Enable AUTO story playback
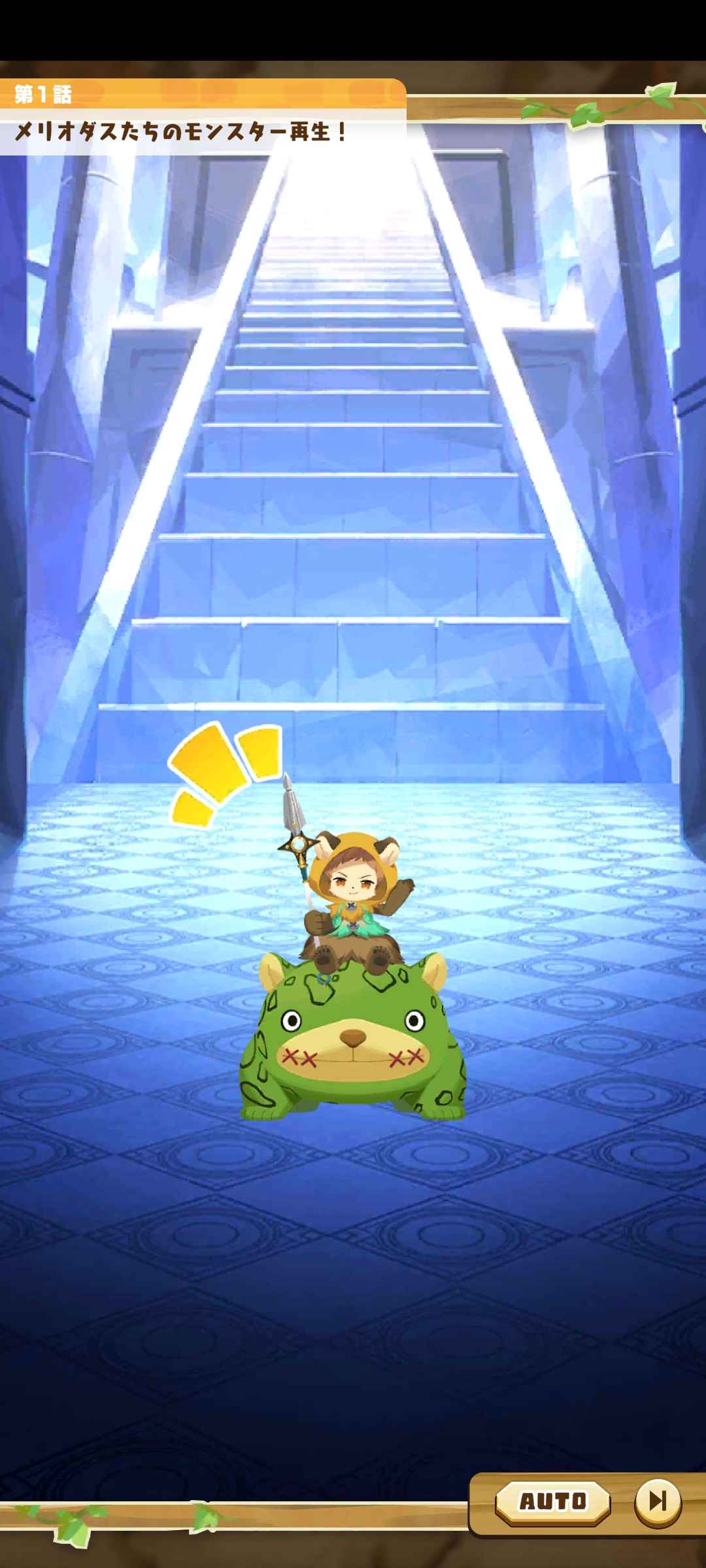 553,1501
